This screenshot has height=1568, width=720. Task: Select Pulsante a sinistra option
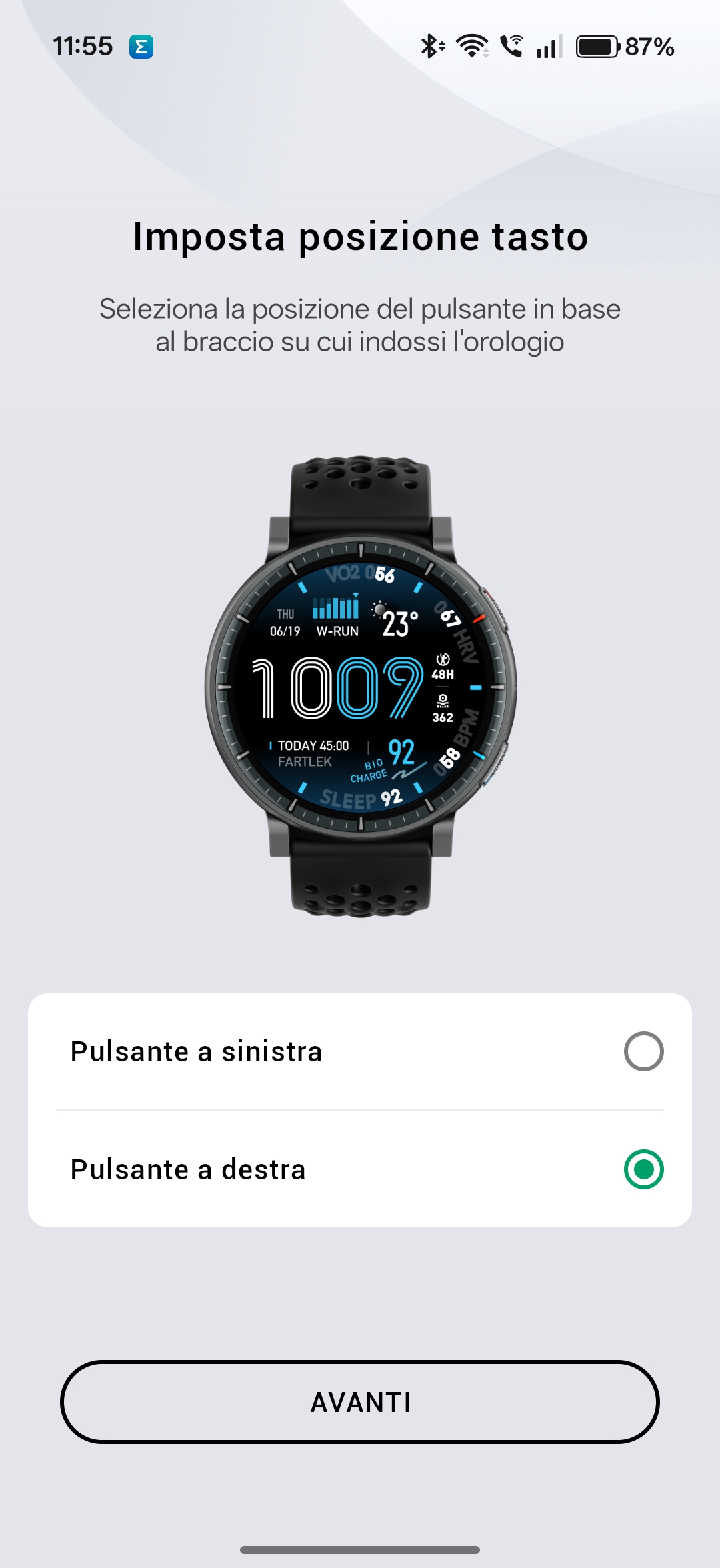[643, 1051]
